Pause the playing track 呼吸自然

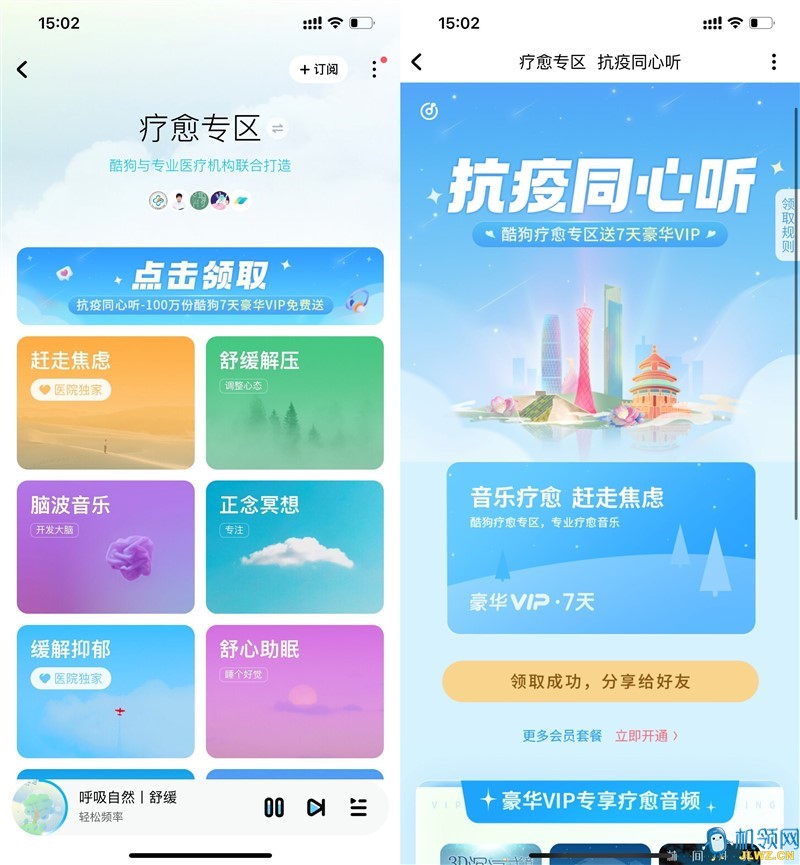point(273,807)
